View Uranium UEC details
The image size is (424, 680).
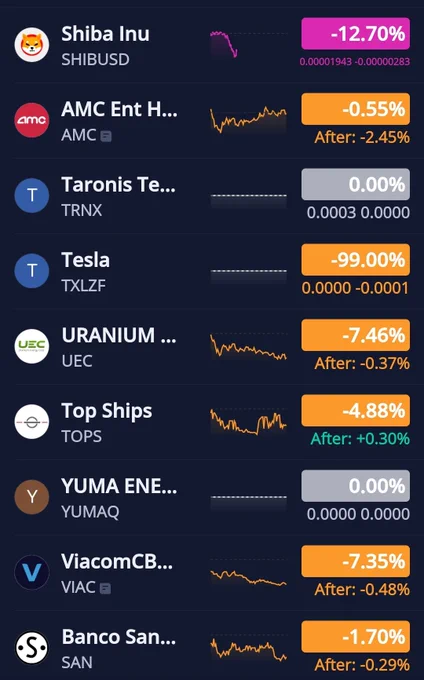click(212, 347)
